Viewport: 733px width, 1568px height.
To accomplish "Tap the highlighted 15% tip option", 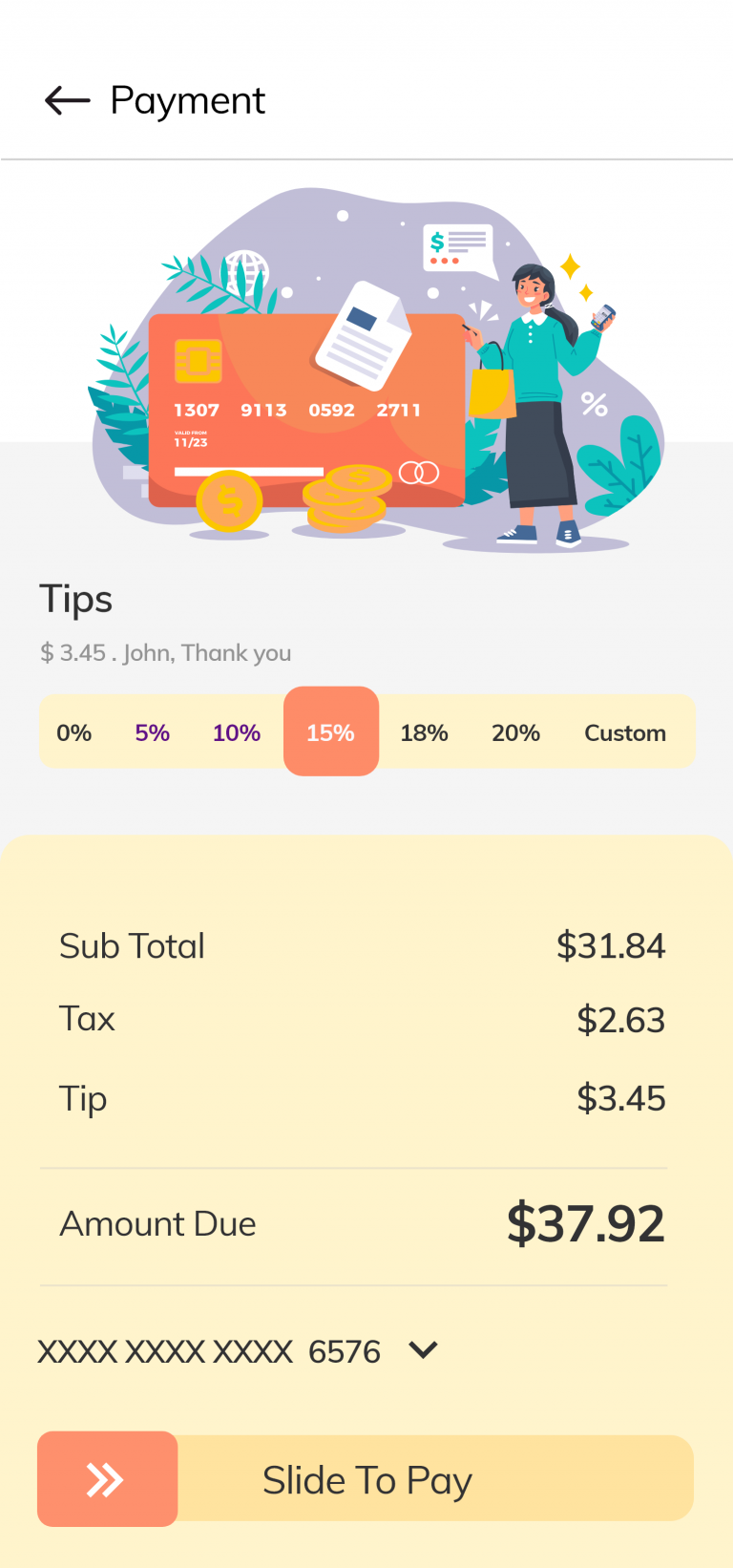I will (331, 731).
